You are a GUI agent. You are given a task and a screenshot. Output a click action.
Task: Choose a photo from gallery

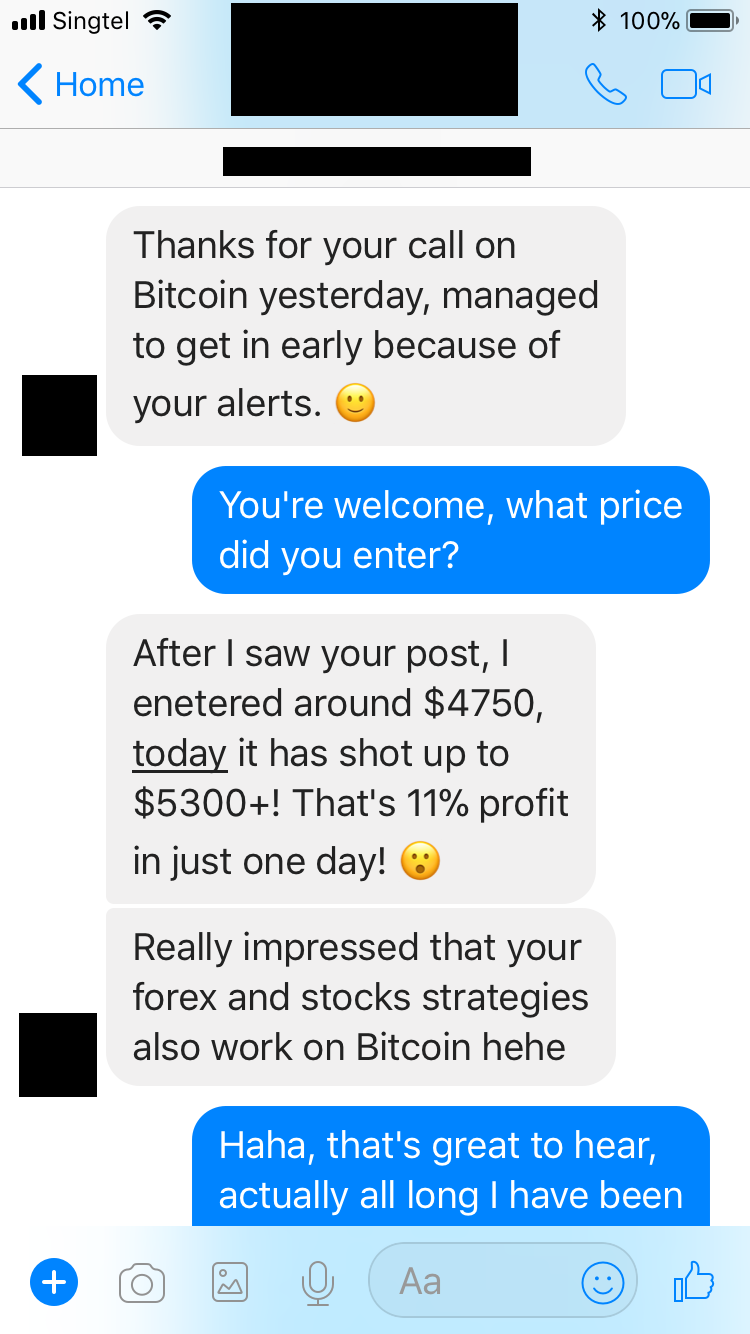(x=230, y=1282)
